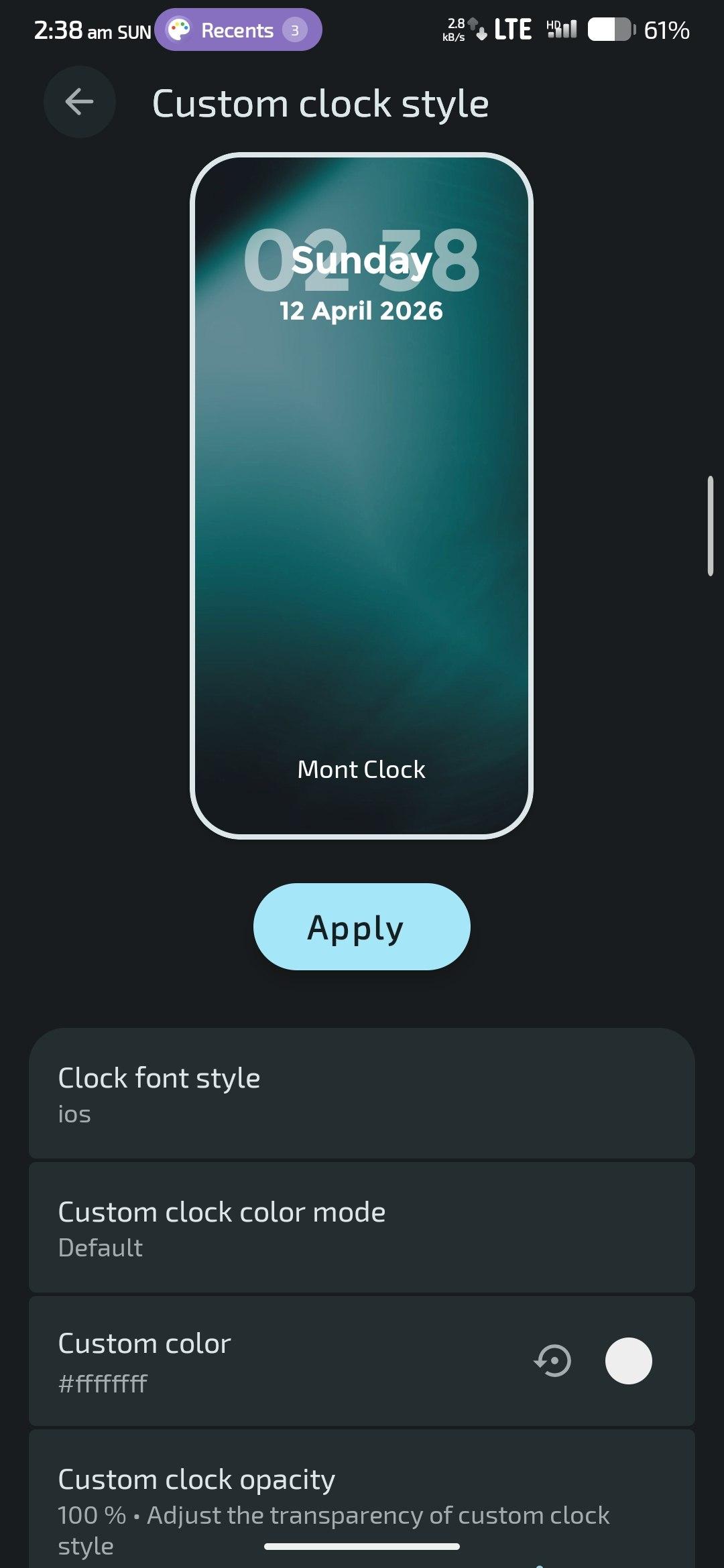
Task: Reset the custom color to default
Action: coord(552,1361)
